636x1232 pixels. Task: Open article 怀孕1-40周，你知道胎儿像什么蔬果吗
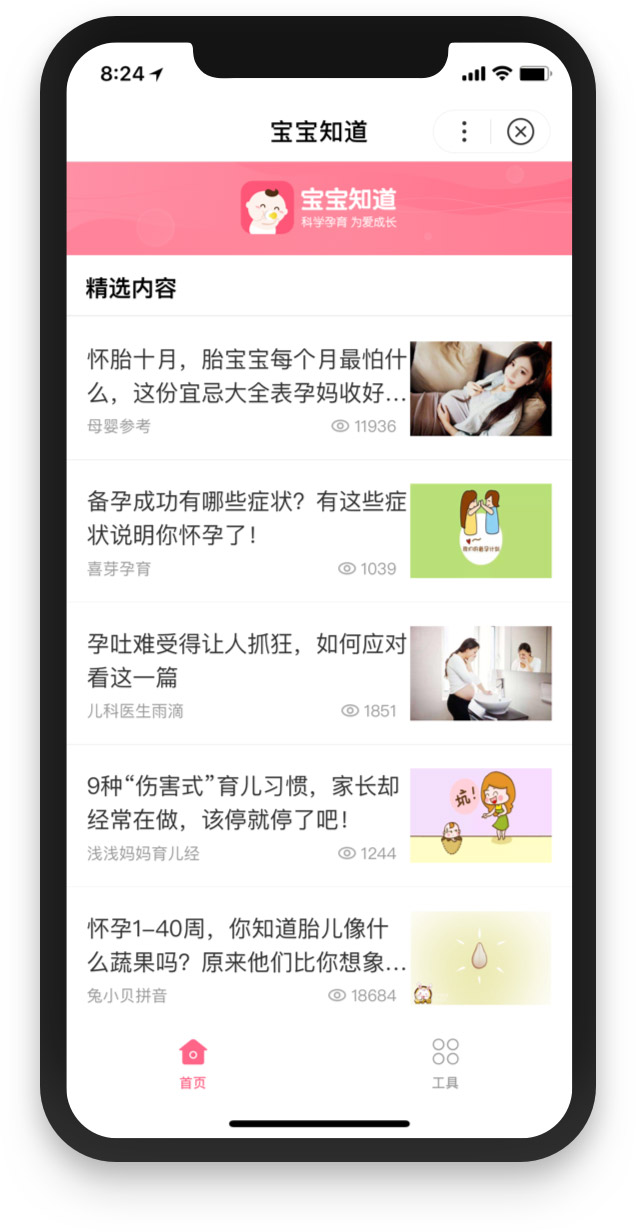click(x=247, y=944)
